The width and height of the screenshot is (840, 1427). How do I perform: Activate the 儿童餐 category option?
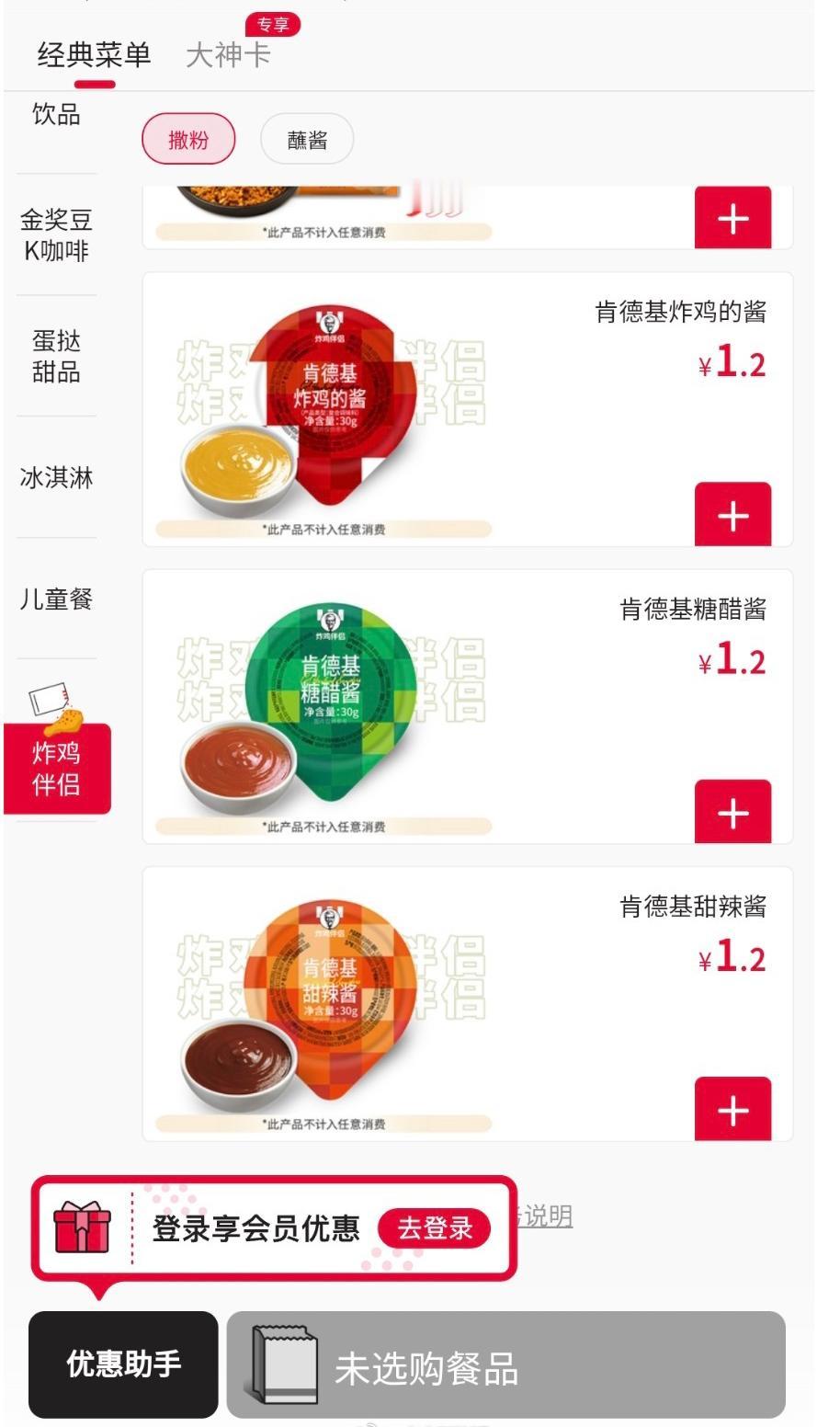[55, 599]
